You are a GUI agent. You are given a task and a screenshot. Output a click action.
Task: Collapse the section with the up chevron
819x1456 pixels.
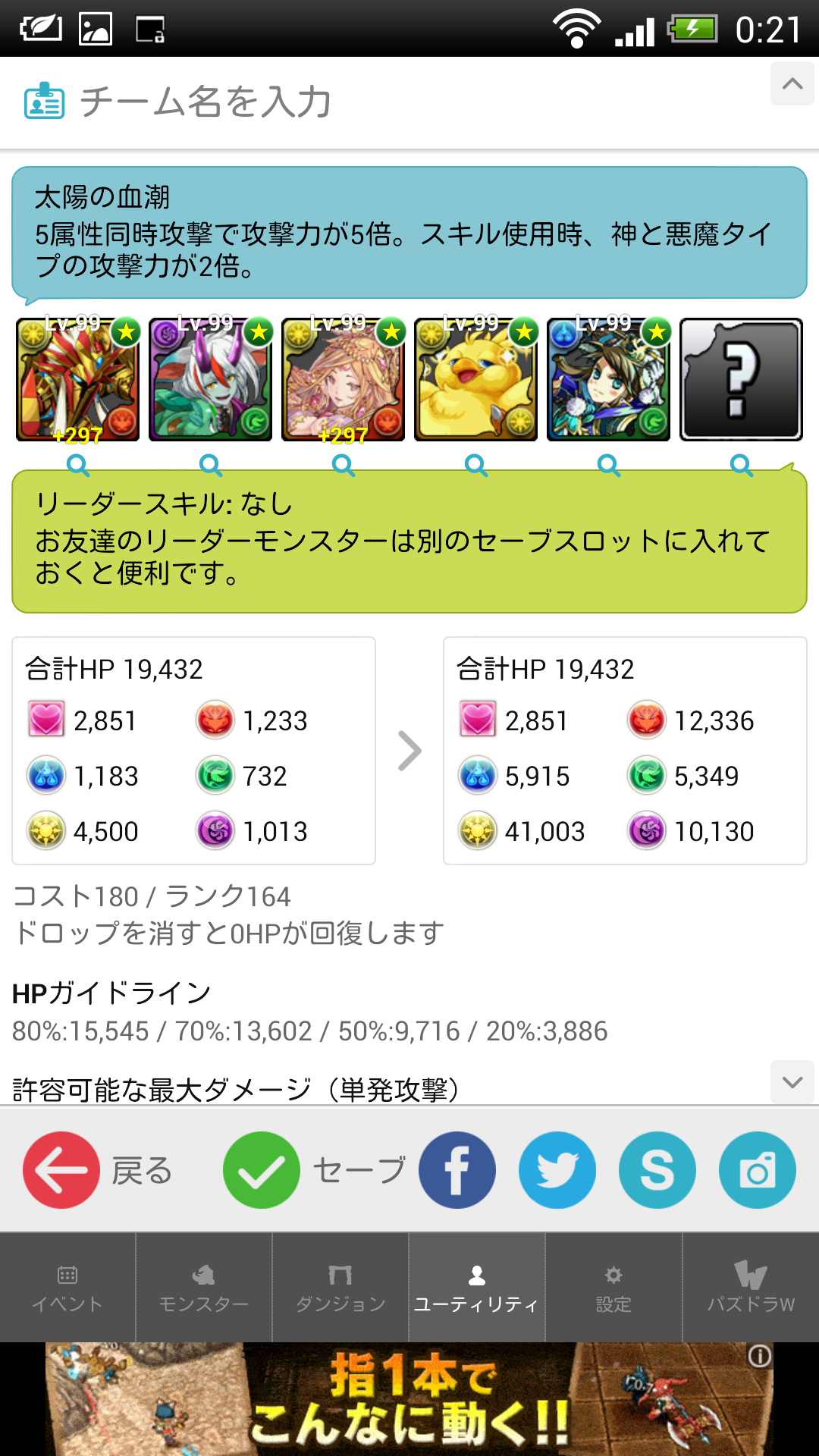[792, 84]
